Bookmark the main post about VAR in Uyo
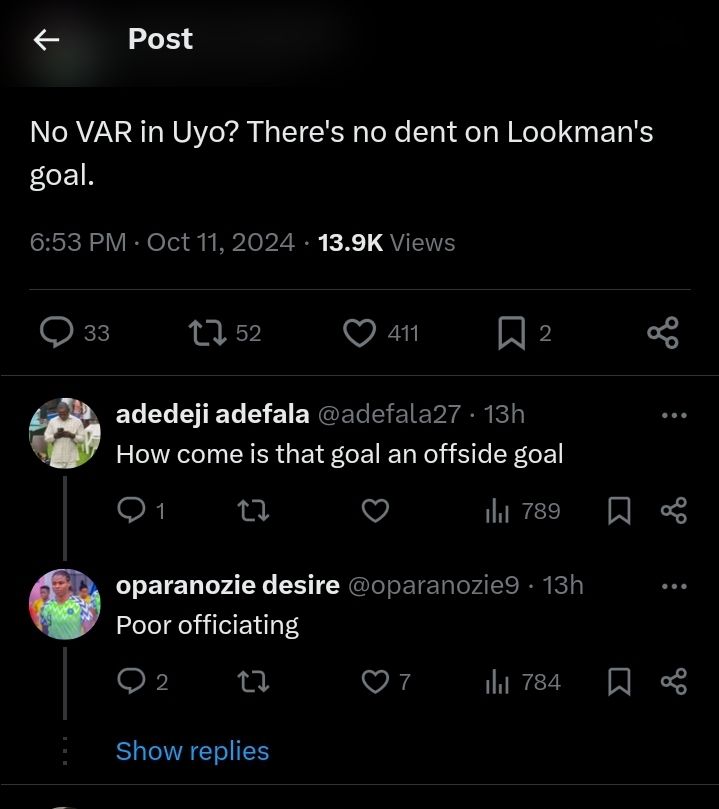Viewport: 719px width, 809px height. pos(511,333)
